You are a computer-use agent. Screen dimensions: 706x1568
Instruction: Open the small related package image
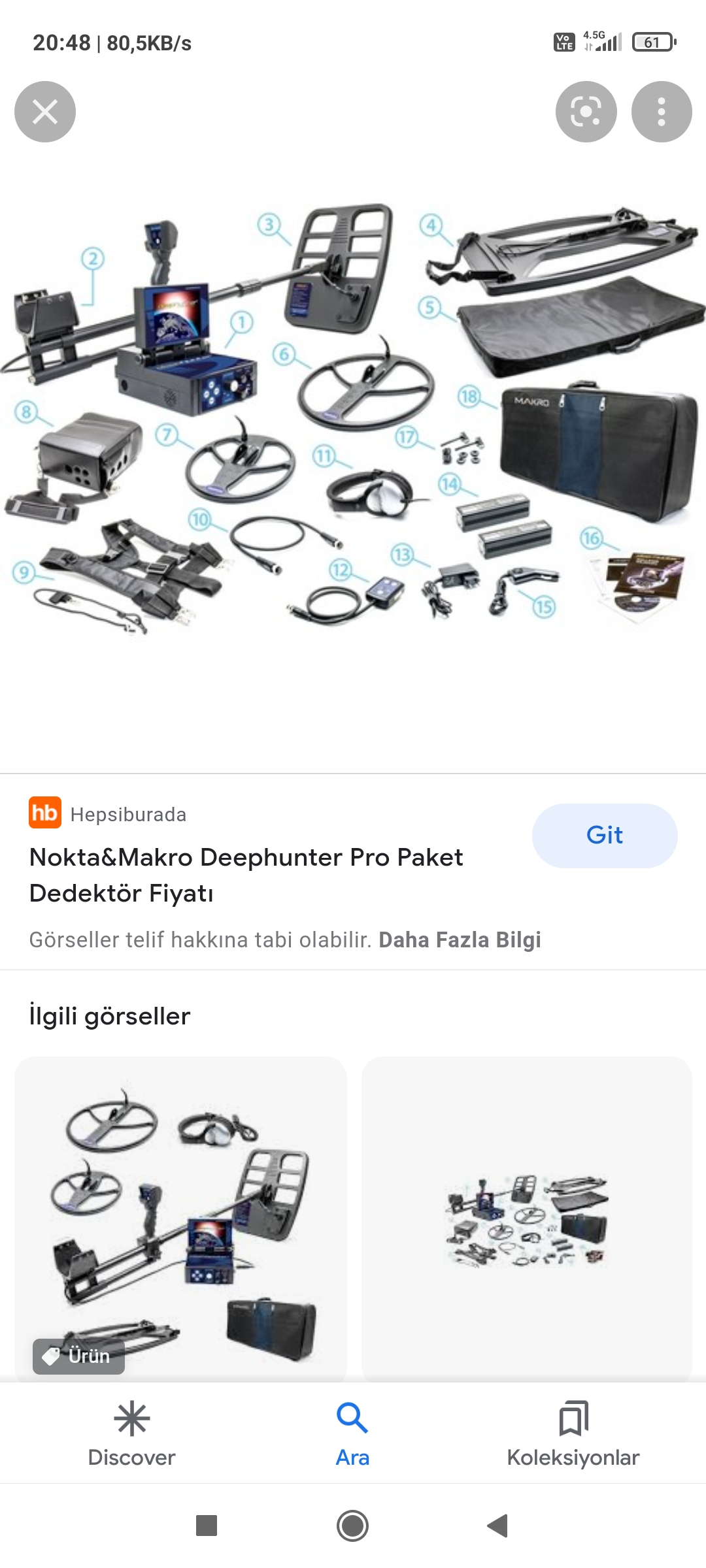[x=527, y=1219]
